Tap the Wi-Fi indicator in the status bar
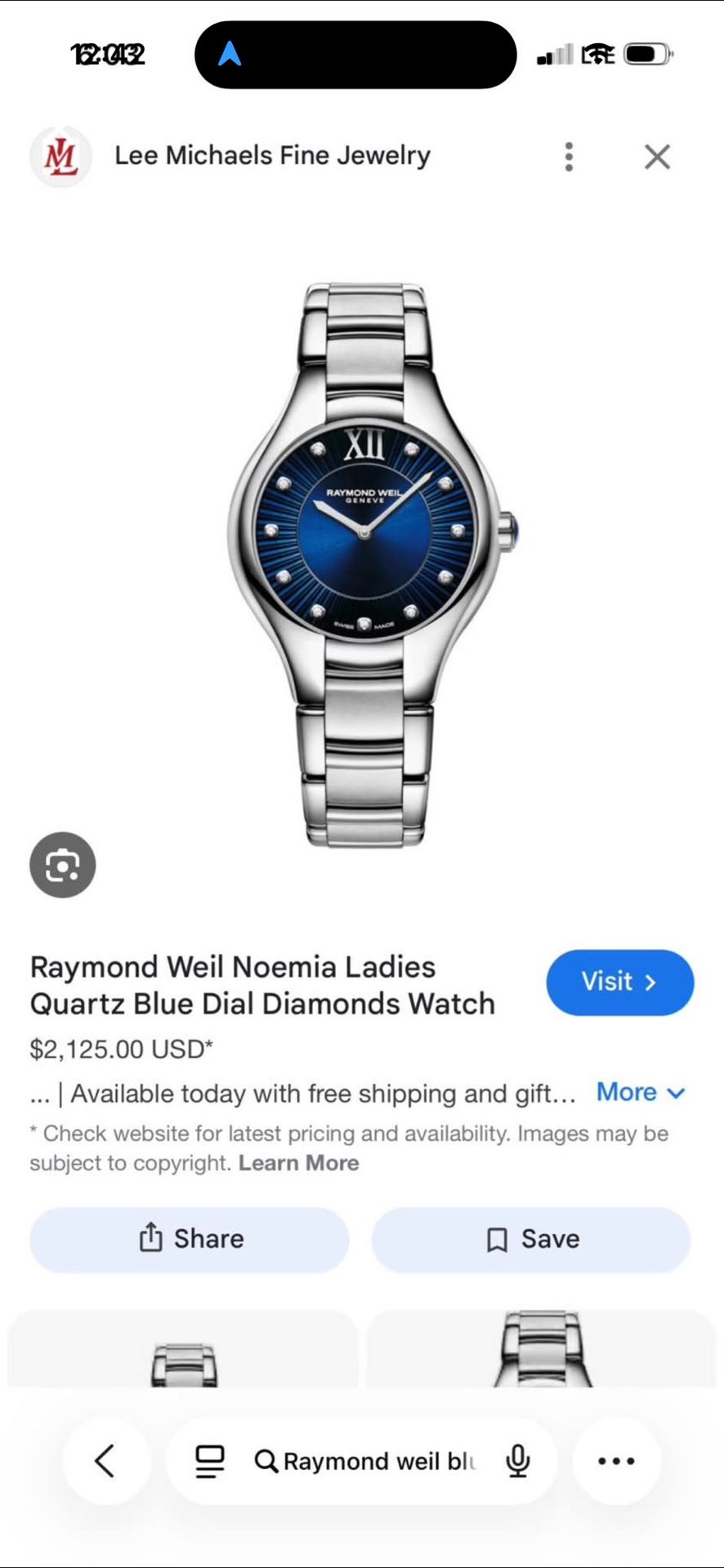The image size is (724, 1568). (x=599, y=54)
